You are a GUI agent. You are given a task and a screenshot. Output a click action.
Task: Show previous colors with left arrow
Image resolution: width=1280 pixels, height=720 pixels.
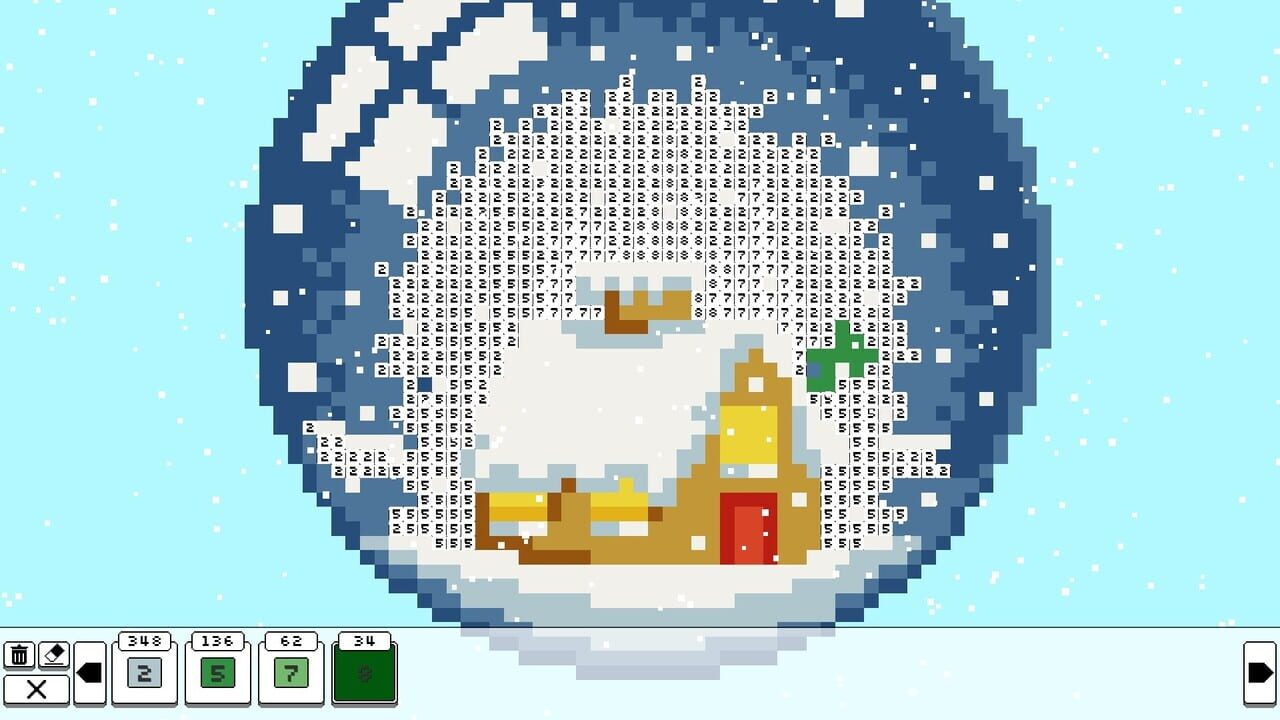90,673
